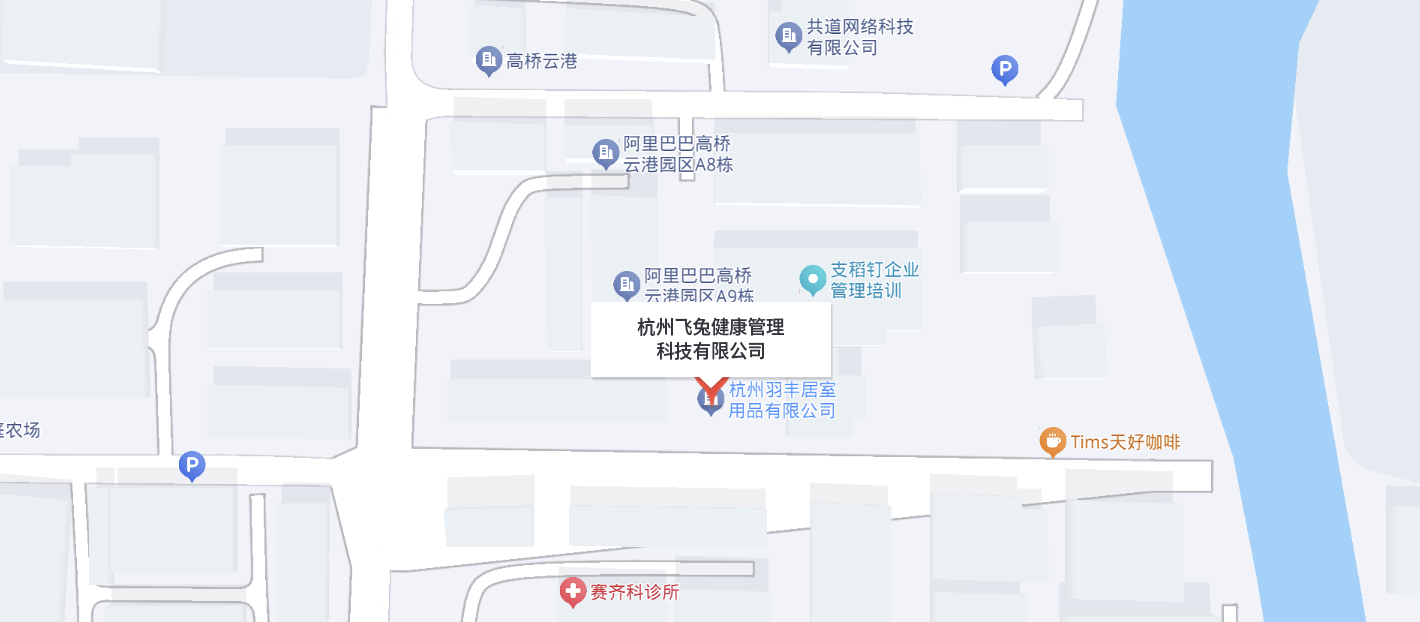Tap the 阿里巴巴高桥云港园区A8栋 marker
1420x622 pixels.
coord(605,153)
